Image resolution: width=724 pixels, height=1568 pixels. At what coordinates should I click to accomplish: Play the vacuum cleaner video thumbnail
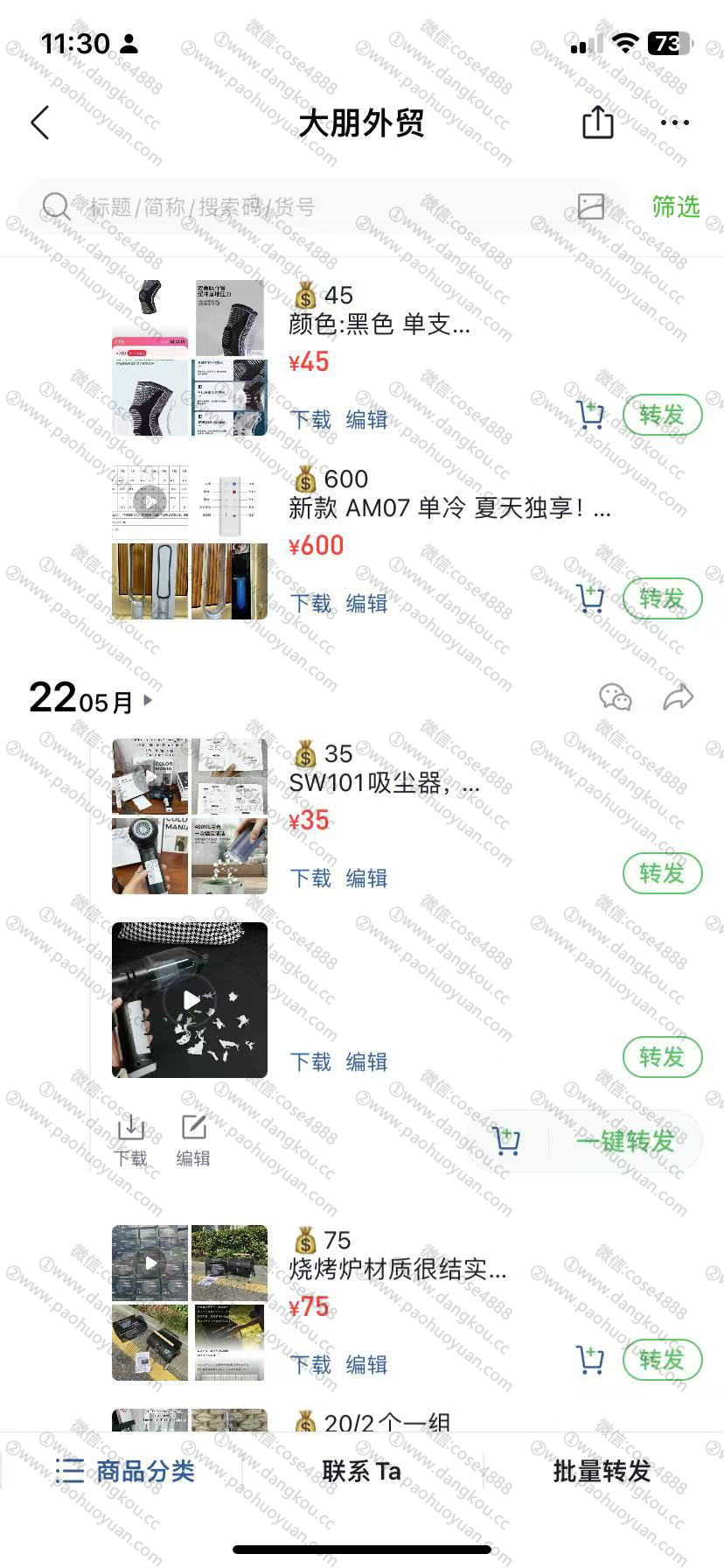(190, 1000)
